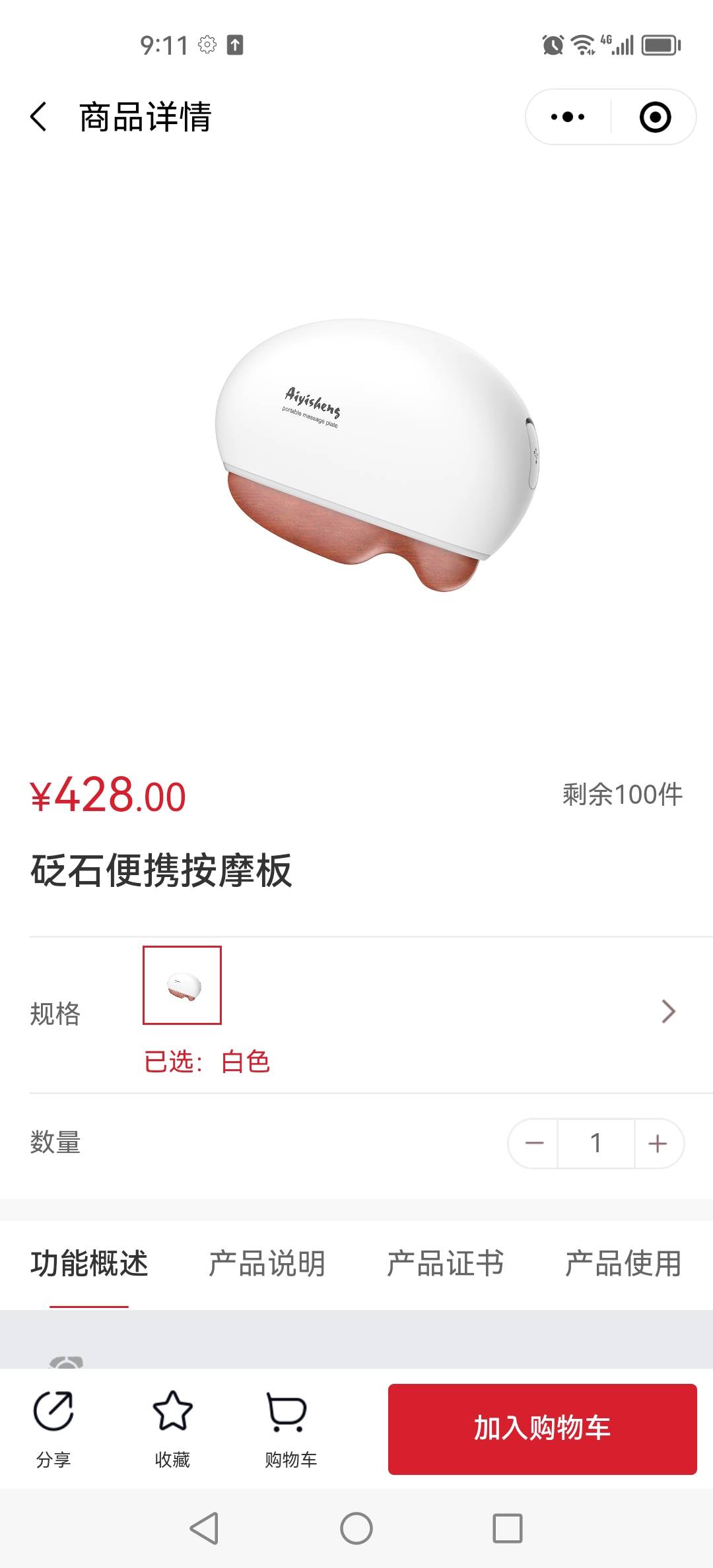Switch to the 功能概述 tab

[89, 1264]
